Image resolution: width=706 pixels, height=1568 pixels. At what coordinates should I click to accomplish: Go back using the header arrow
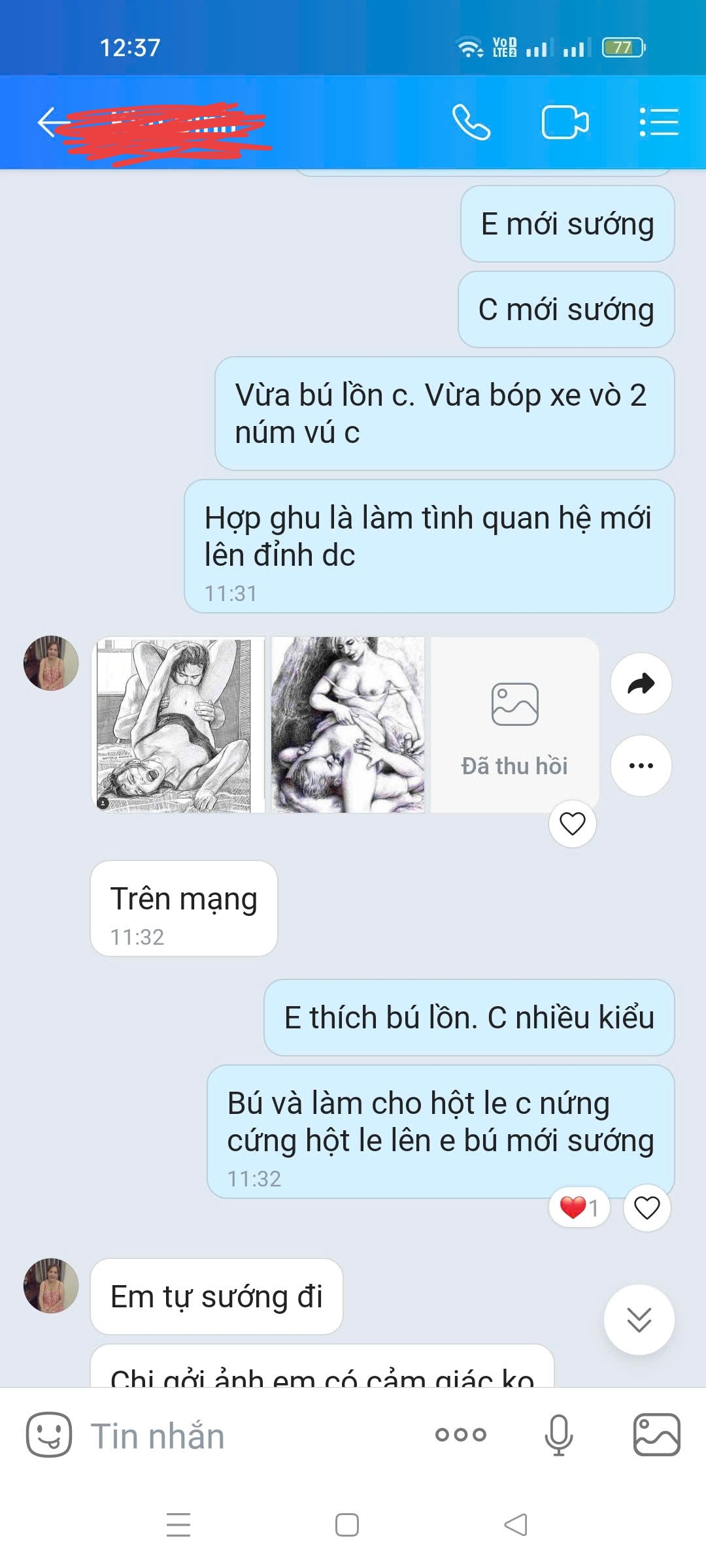click(54, 123)
